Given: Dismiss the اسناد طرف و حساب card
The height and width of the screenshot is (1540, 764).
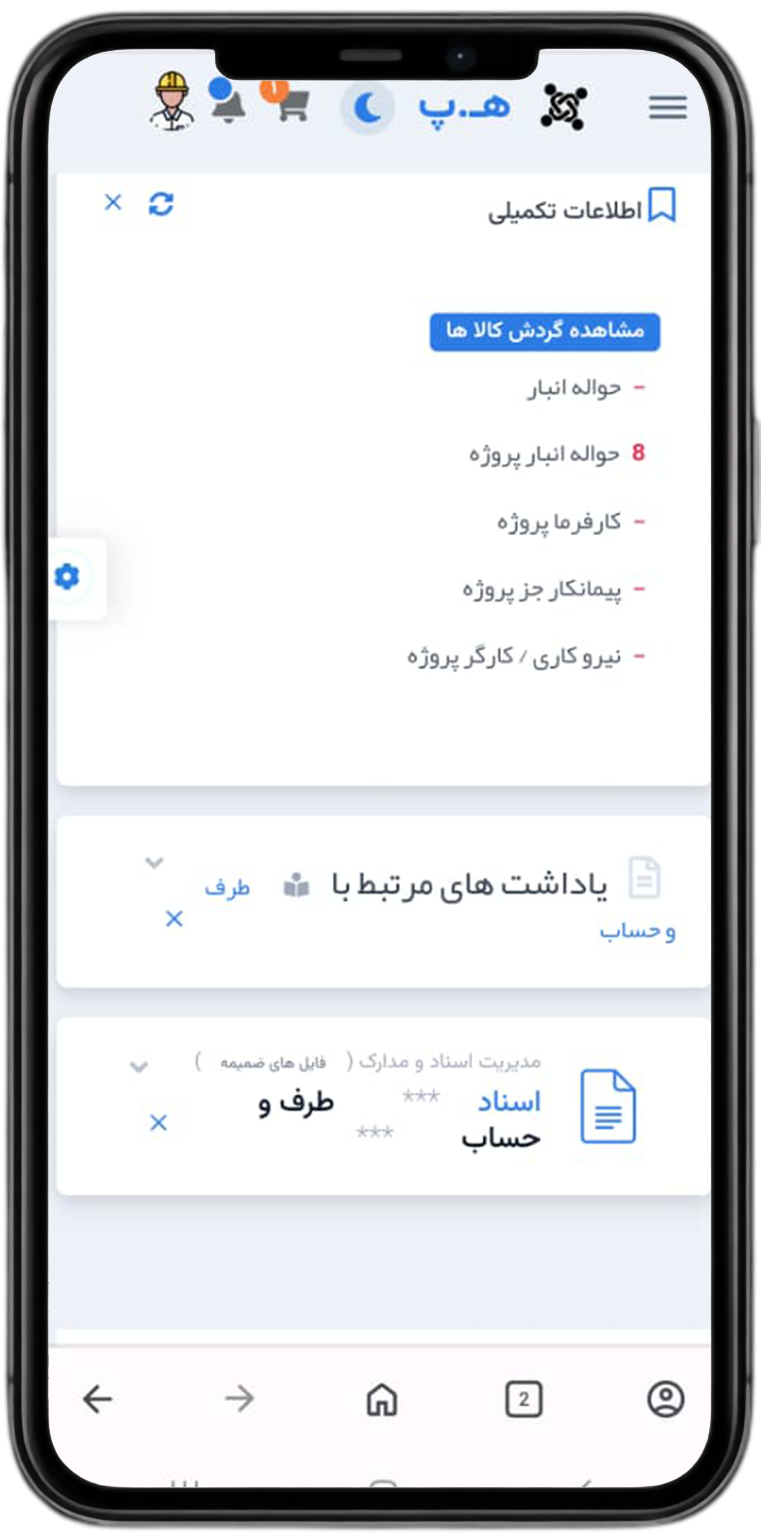Looking at the screenshot, I should [158, 1123].
